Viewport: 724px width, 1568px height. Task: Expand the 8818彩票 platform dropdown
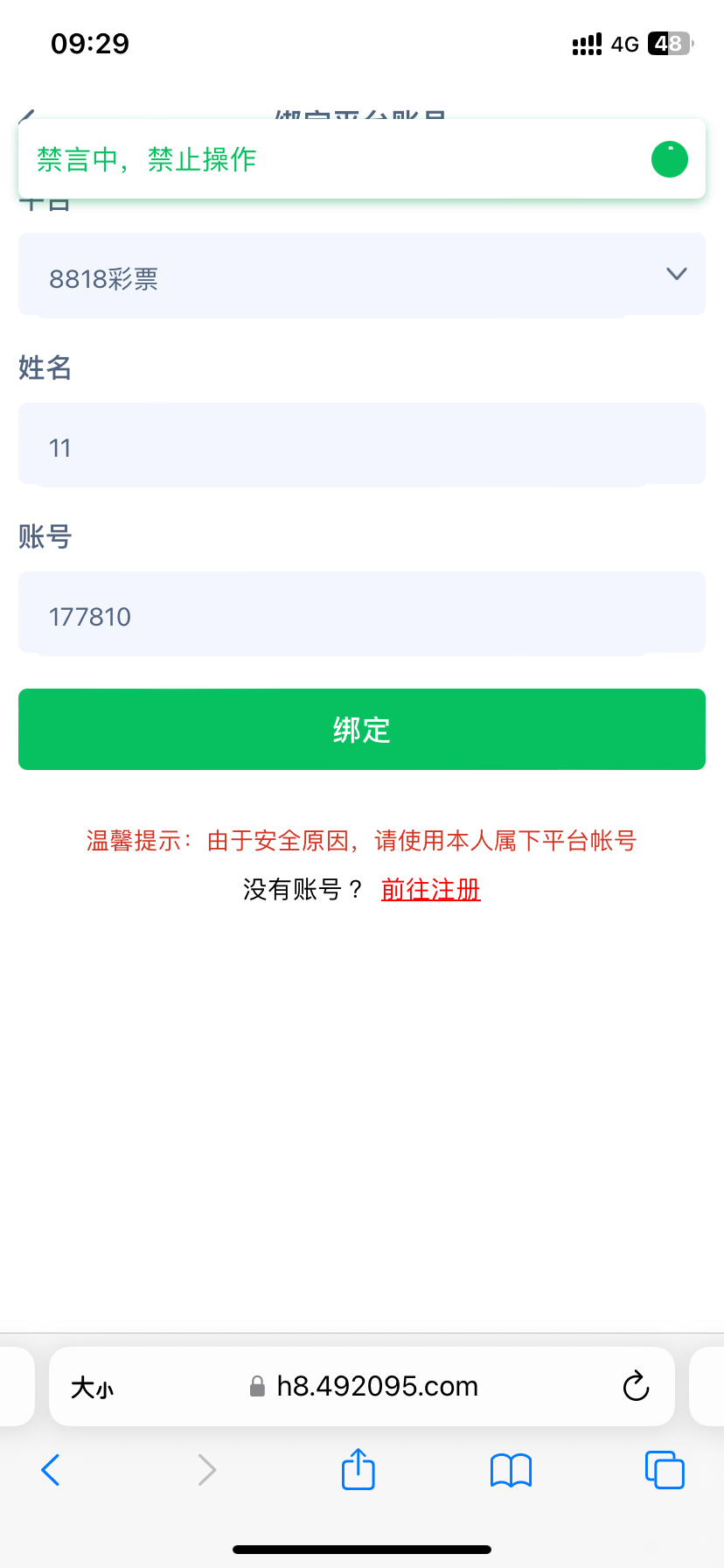click(x=361, y=275)
